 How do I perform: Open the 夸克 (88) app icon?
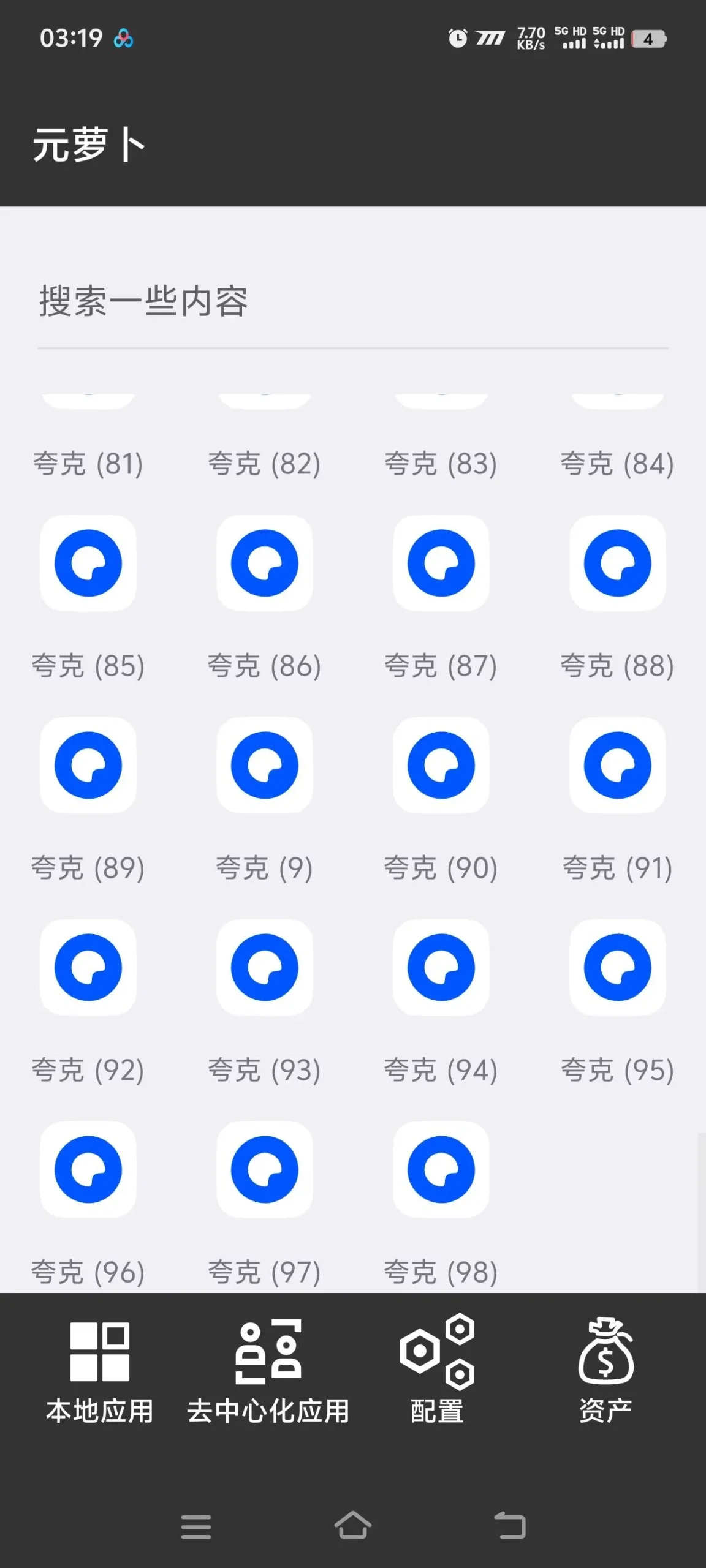point(618,563)
